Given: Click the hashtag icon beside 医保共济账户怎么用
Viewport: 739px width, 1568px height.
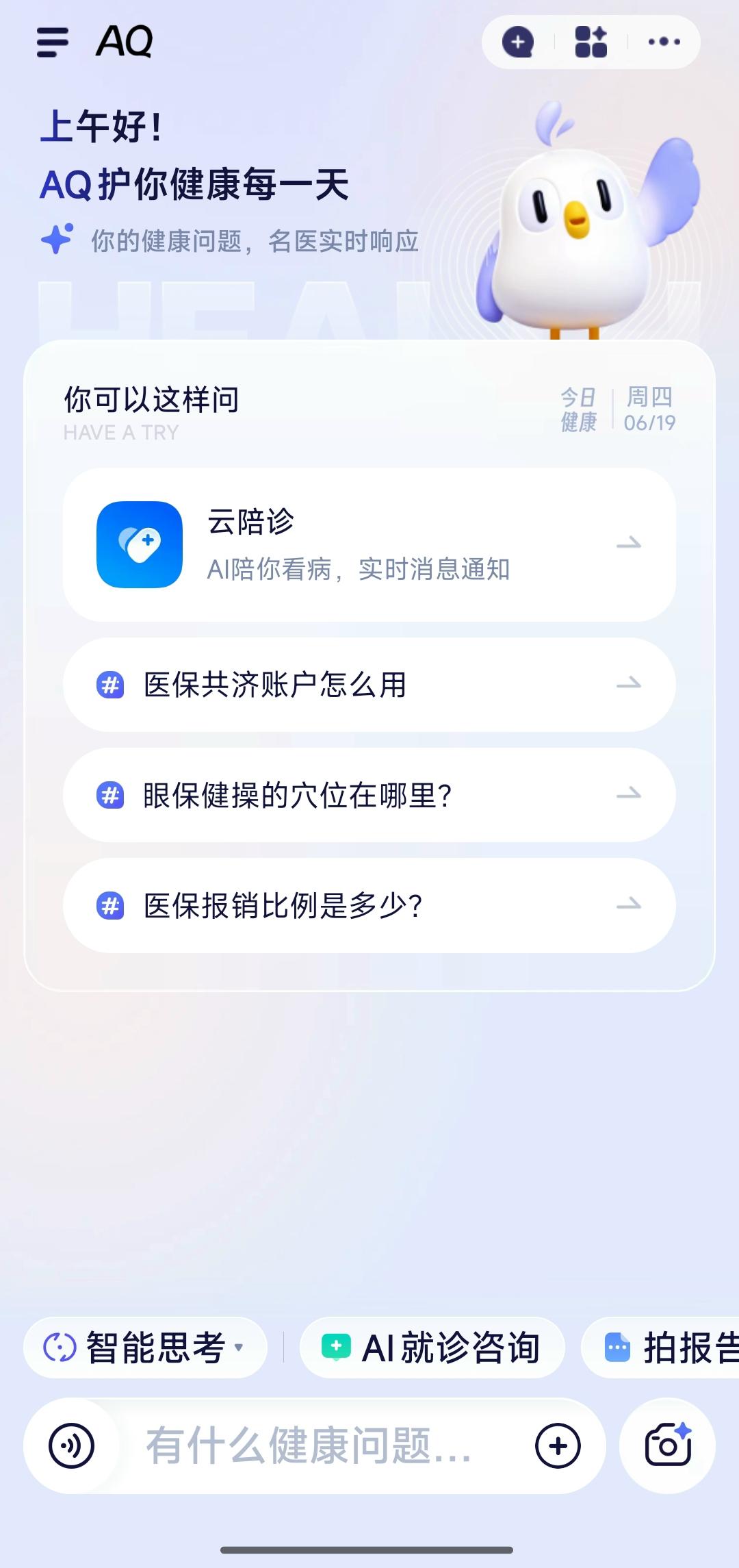Looking at the screenshot, I should 112,685.
